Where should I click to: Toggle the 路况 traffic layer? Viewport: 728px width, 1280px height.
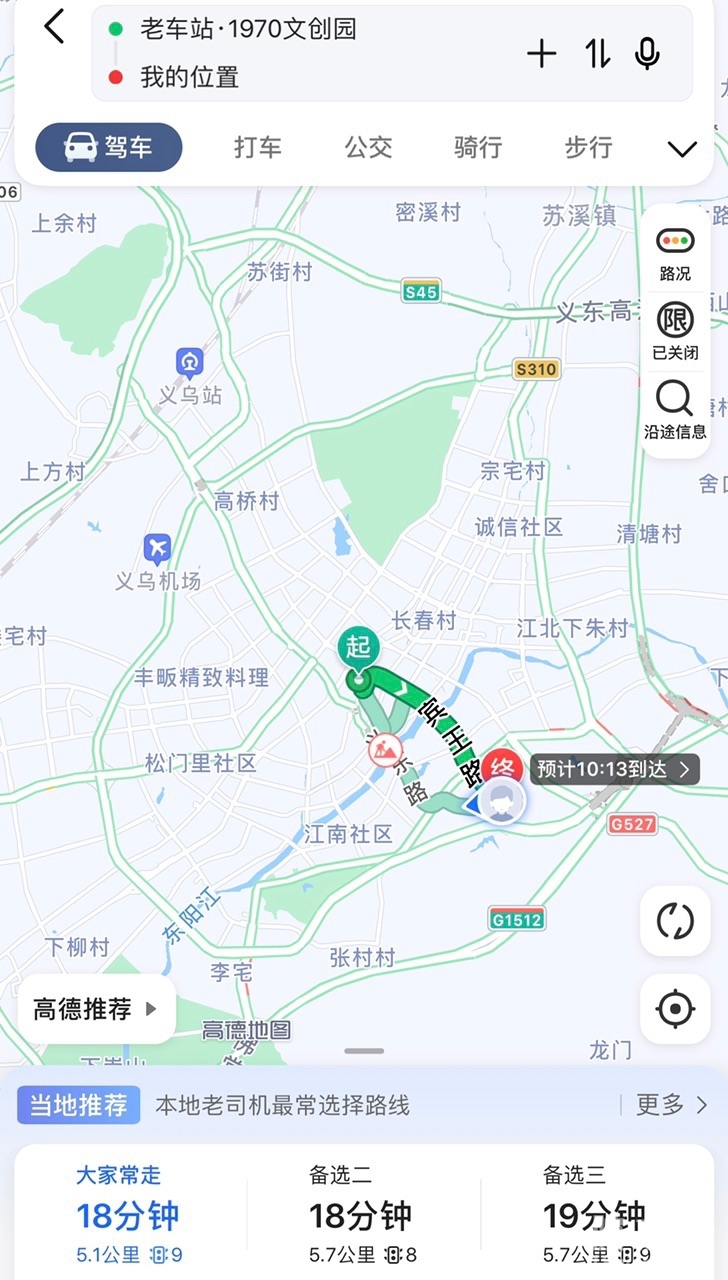click(675, 253)
